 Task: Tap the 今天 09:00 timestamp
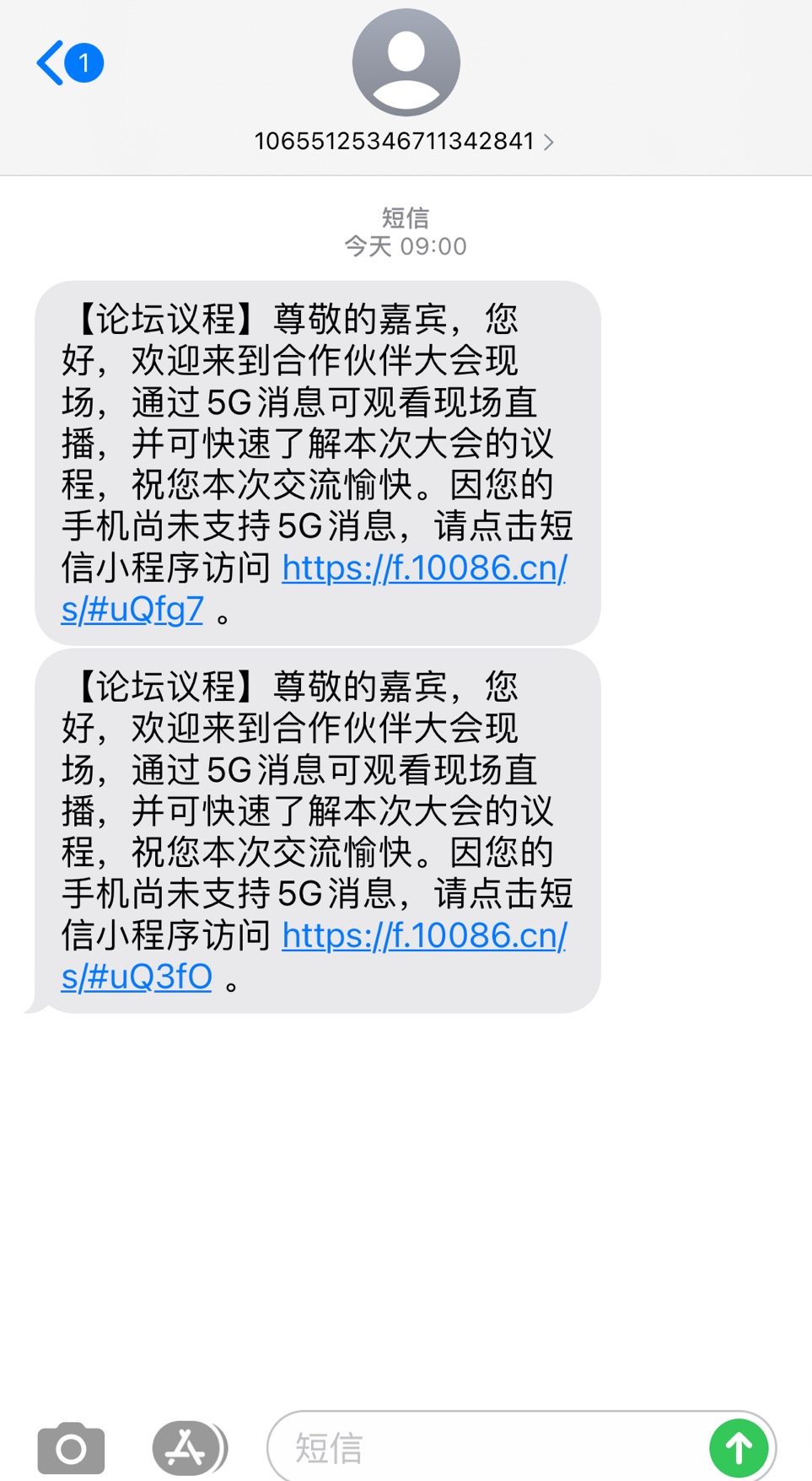[406, 245]
